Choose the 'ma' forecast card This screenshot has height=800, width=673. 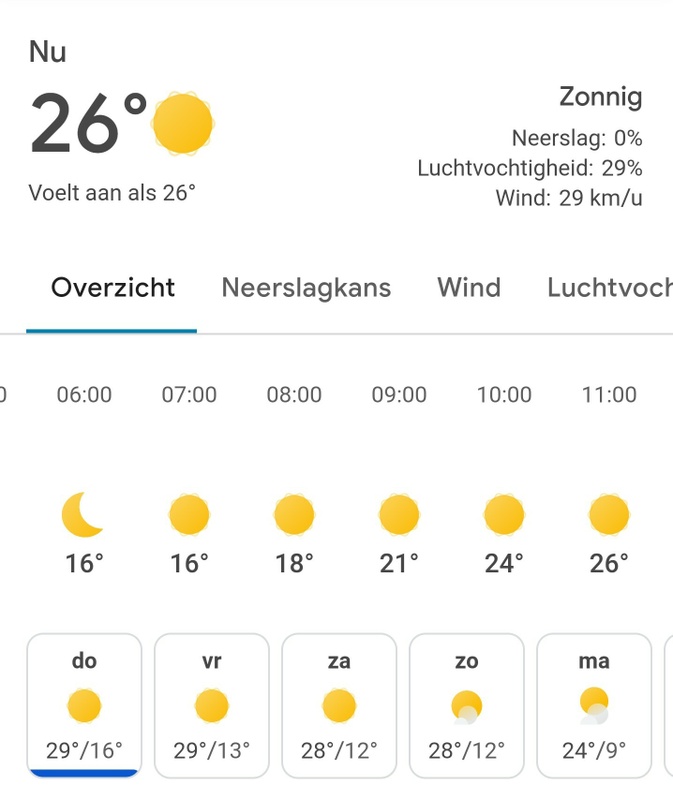pos(594,705)
